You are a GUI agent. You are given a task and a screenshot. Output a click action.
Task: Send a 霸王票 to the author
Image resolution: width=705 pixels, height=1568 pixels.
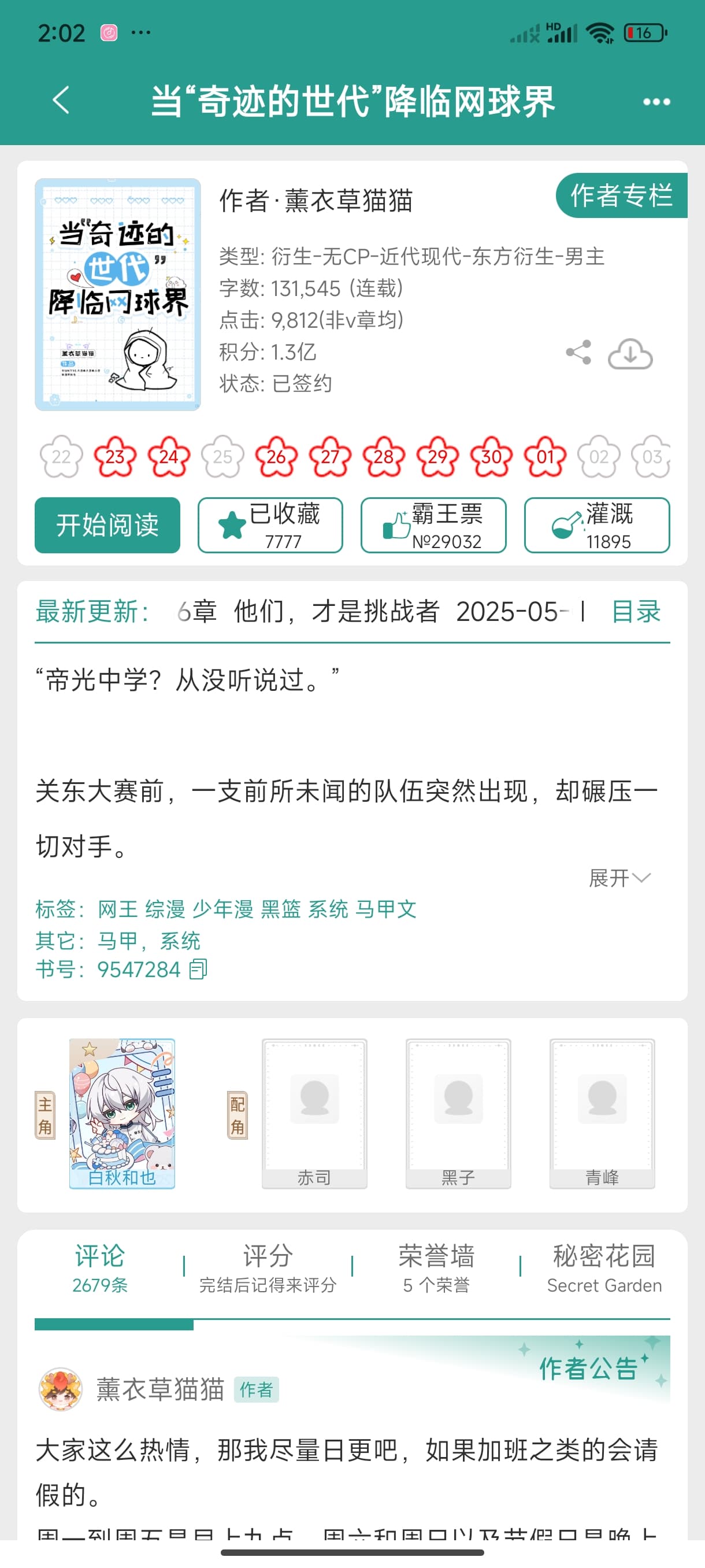433,525
